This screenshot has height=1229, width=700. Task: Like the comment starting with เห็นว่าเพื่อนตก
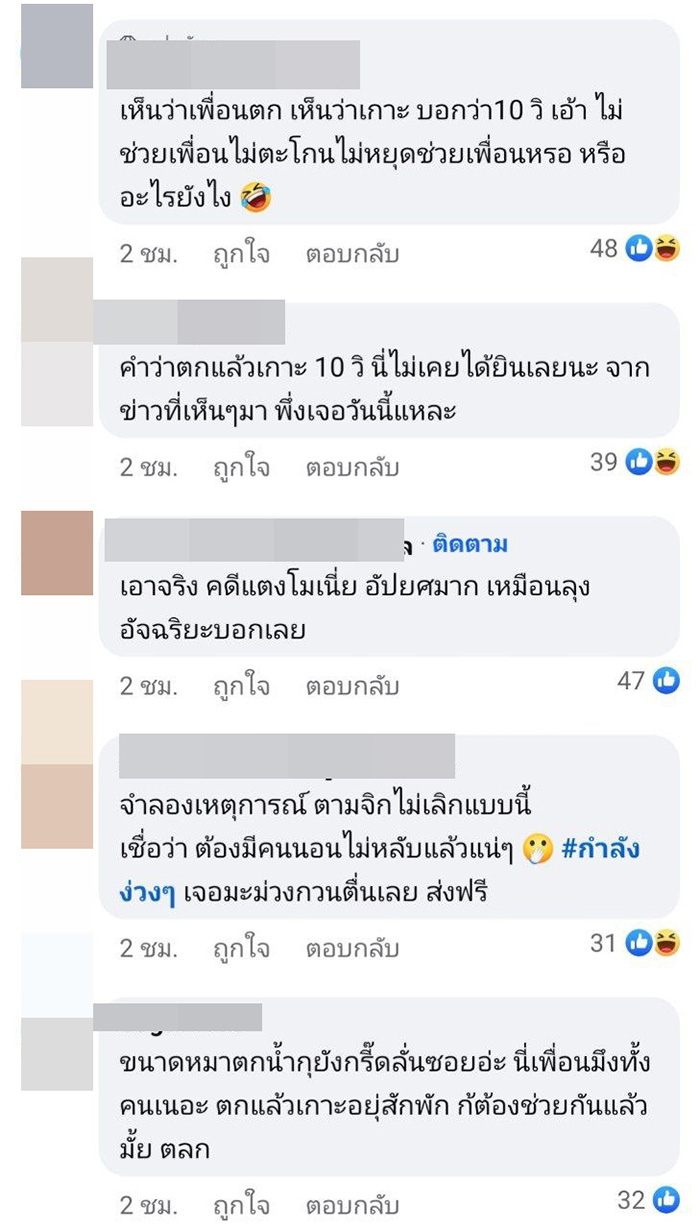coord(241,253)
